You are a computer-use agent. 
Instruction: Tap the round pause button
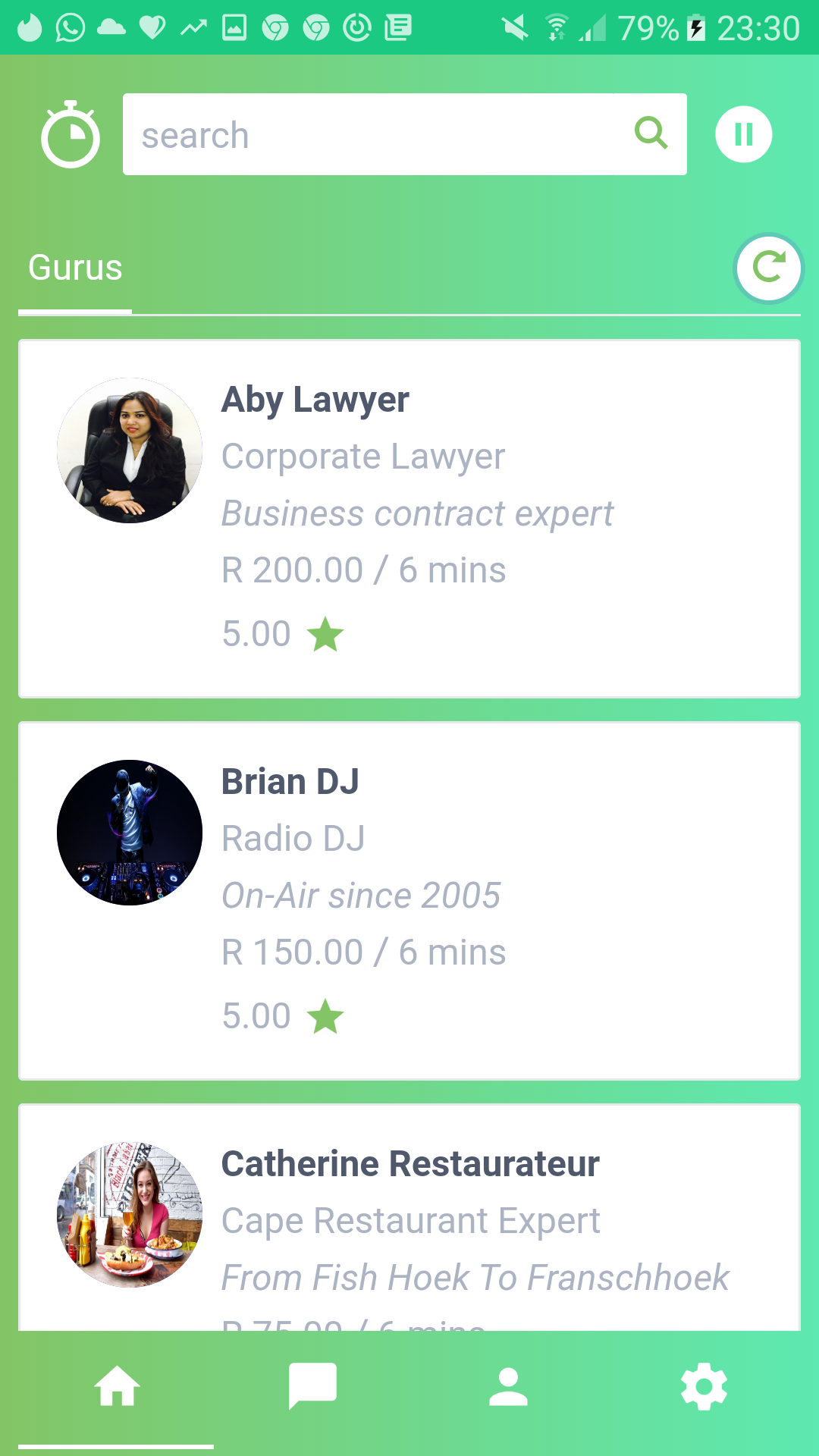click(x=743, y=134)
